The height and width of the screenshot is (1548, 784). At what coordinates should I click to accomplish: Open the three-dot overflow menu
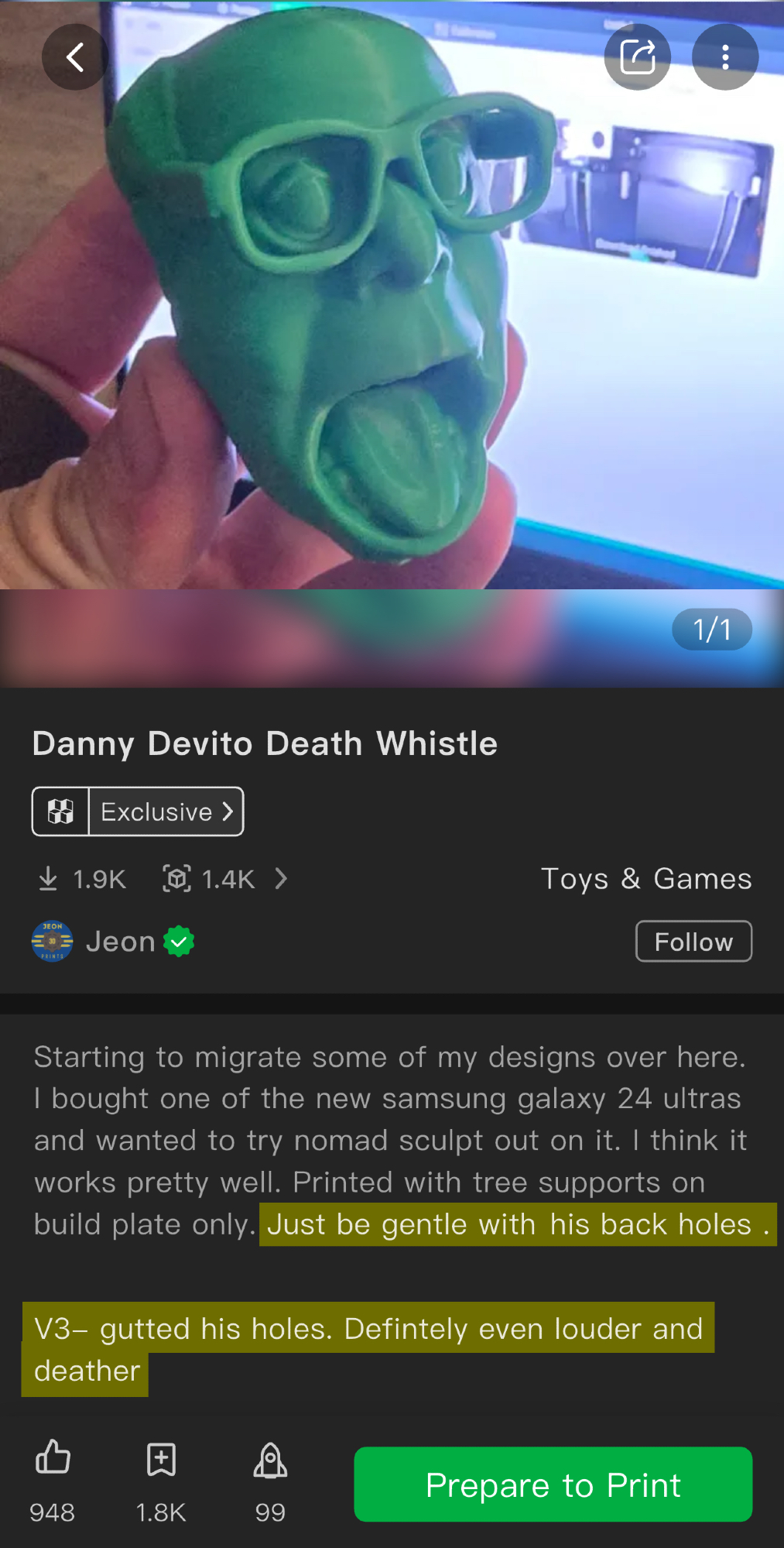725,57
